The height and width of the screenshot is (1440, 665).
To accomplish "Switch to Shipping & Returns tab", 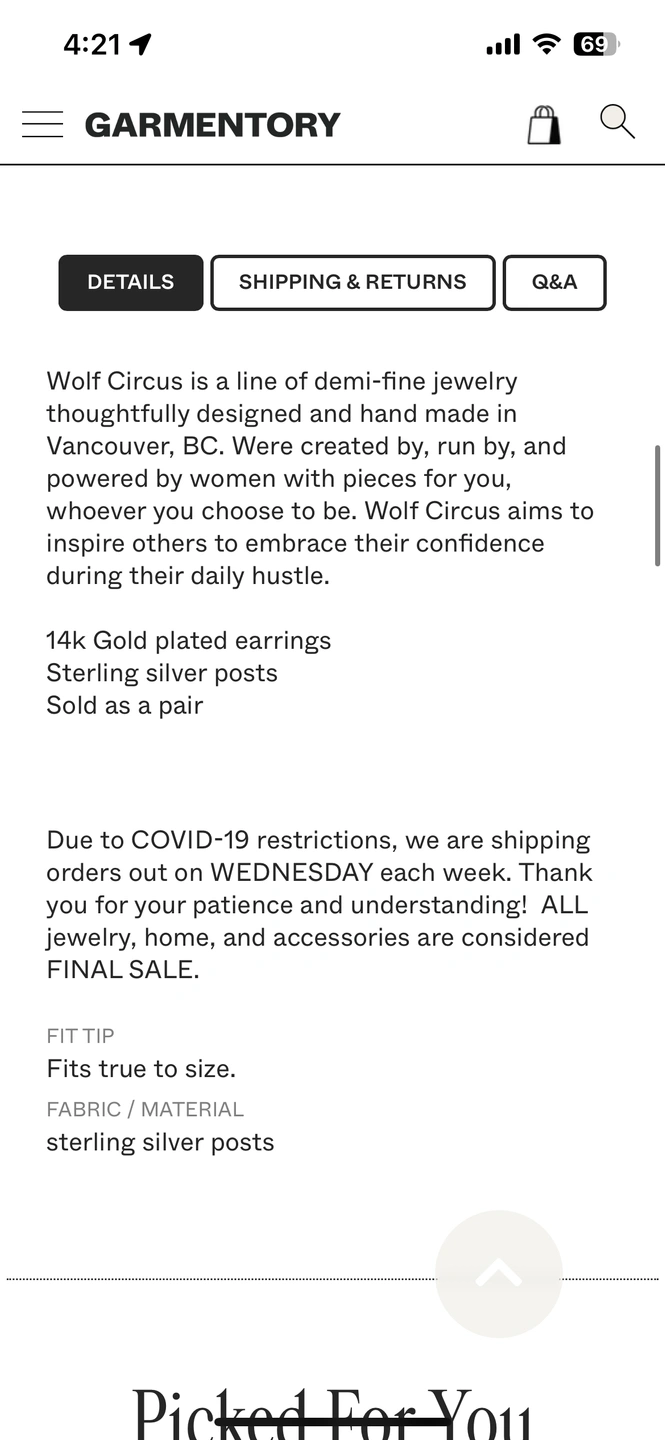I will pyautogui.click(x=353, y=282).
